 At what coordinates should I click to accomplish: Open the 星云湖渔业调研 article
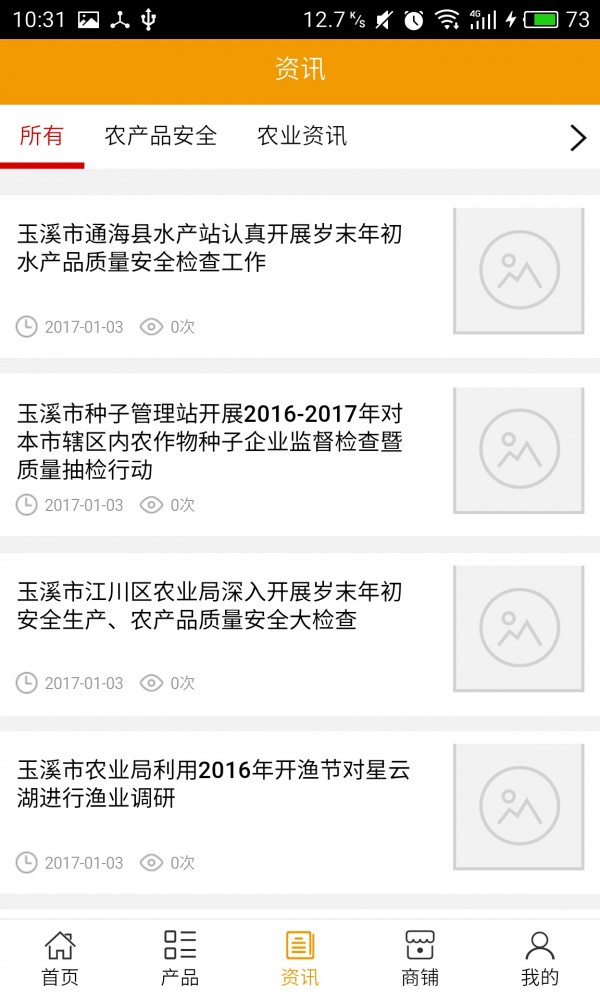[210, 785]
